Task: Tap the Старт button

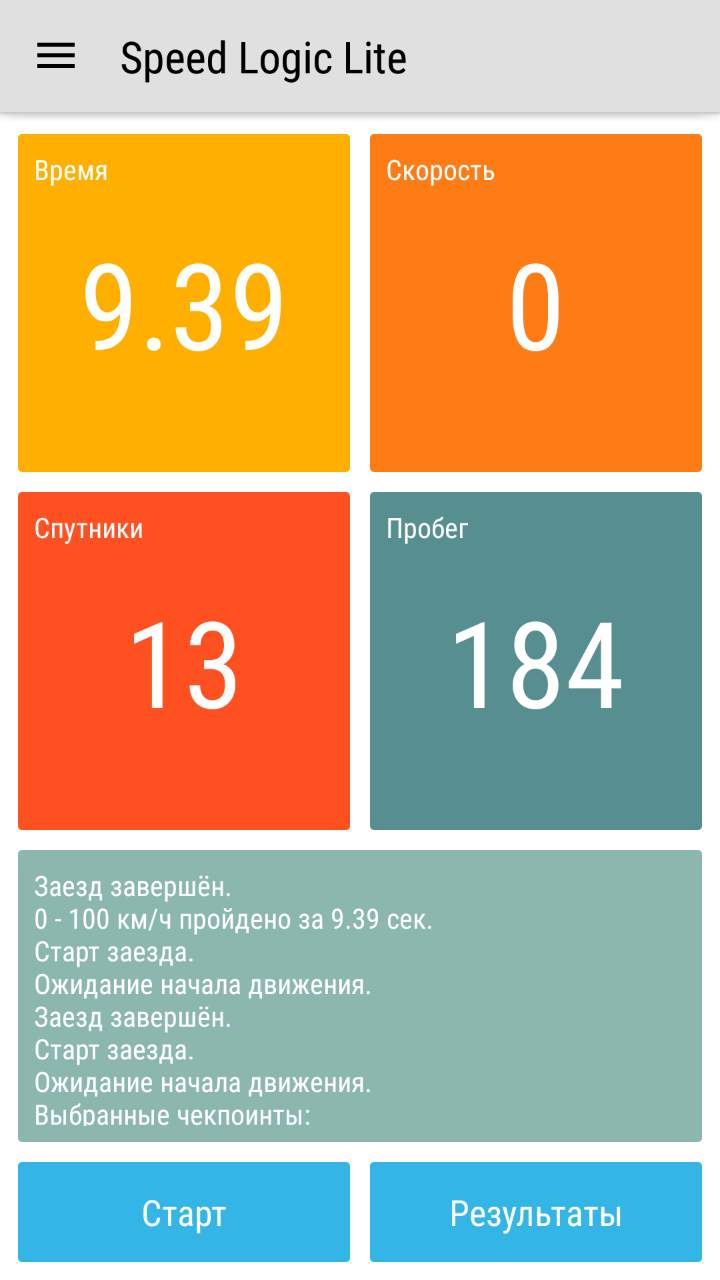Action: click(184, 1212)
